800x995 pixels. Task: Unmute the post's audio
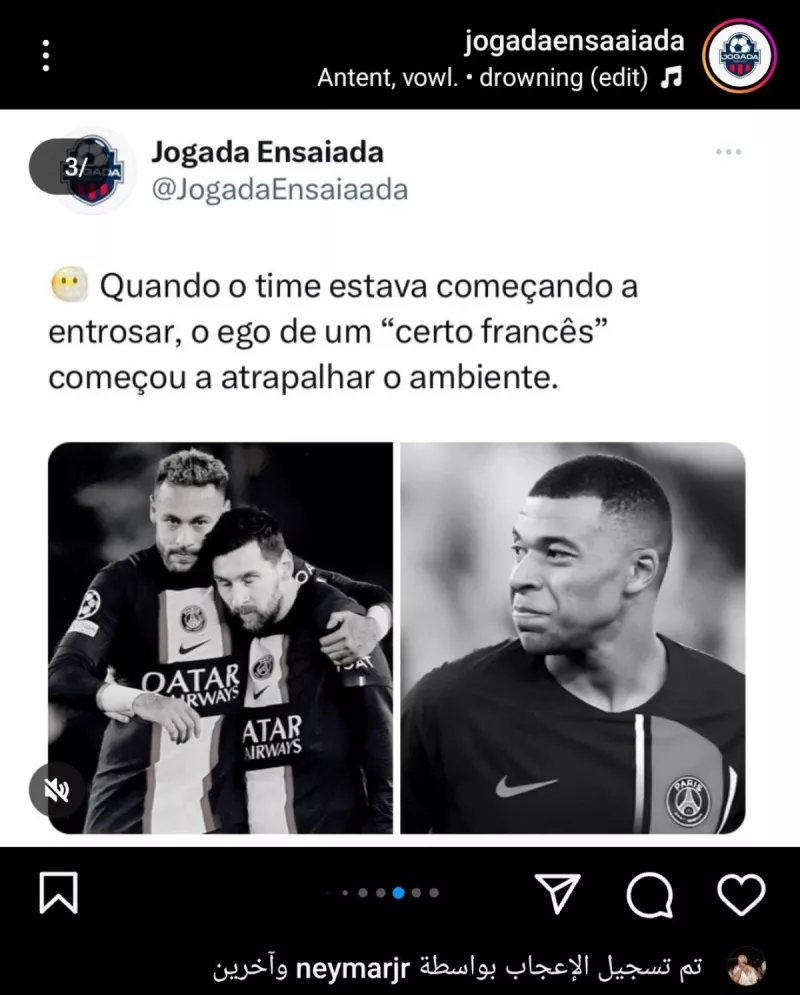[x=56, y=792]
